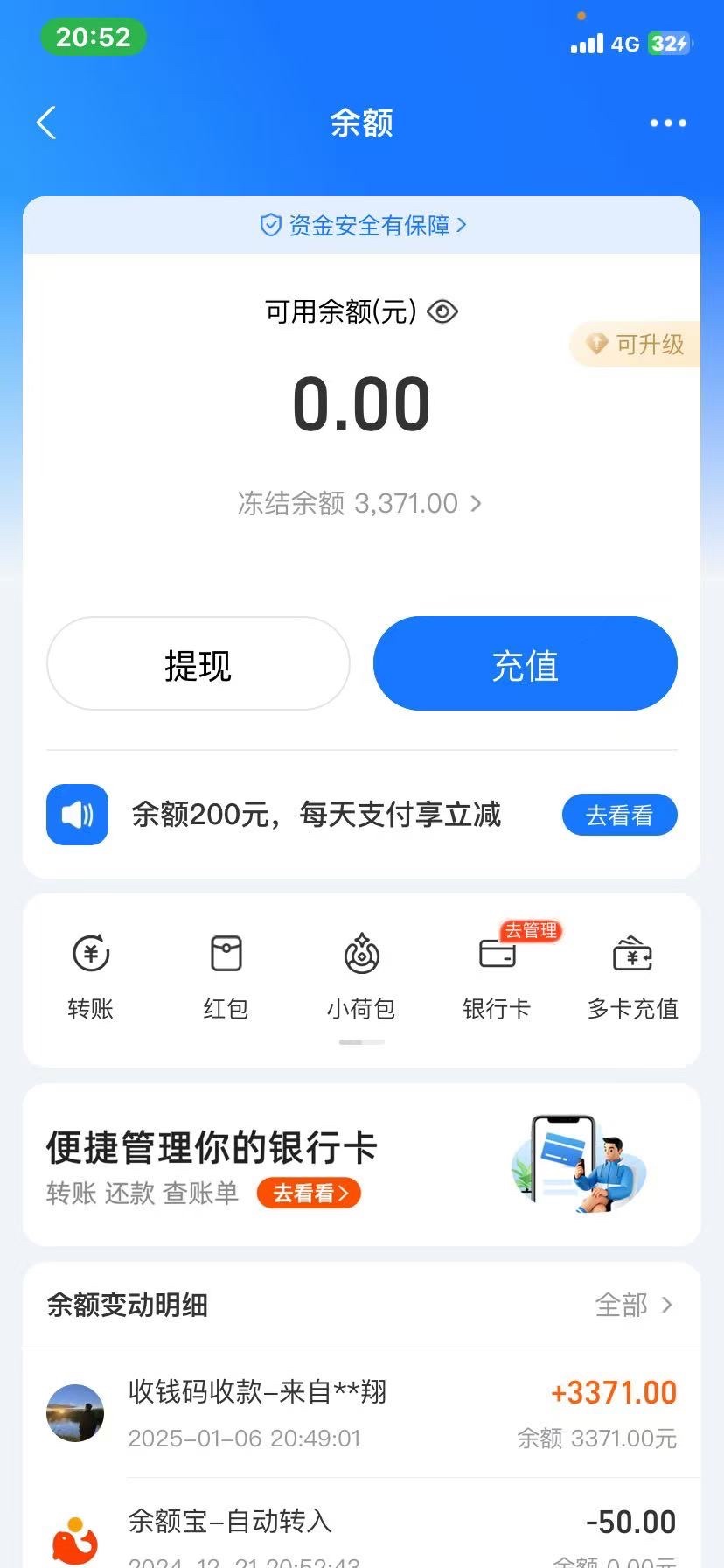Open the three-dot overflow menu
Screen dimensions: 724x1568
668,123
